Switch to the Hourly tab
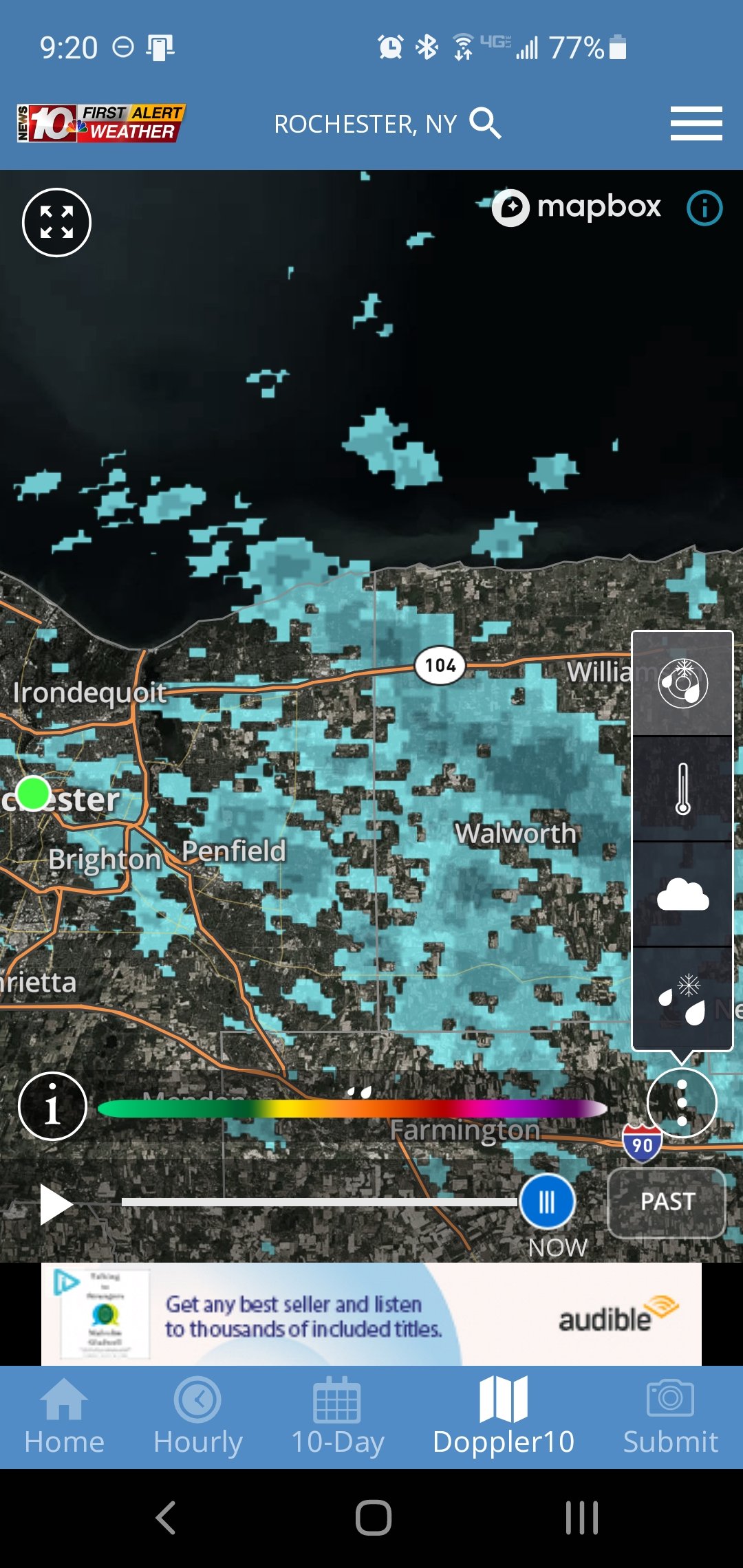 (198, 1417)
